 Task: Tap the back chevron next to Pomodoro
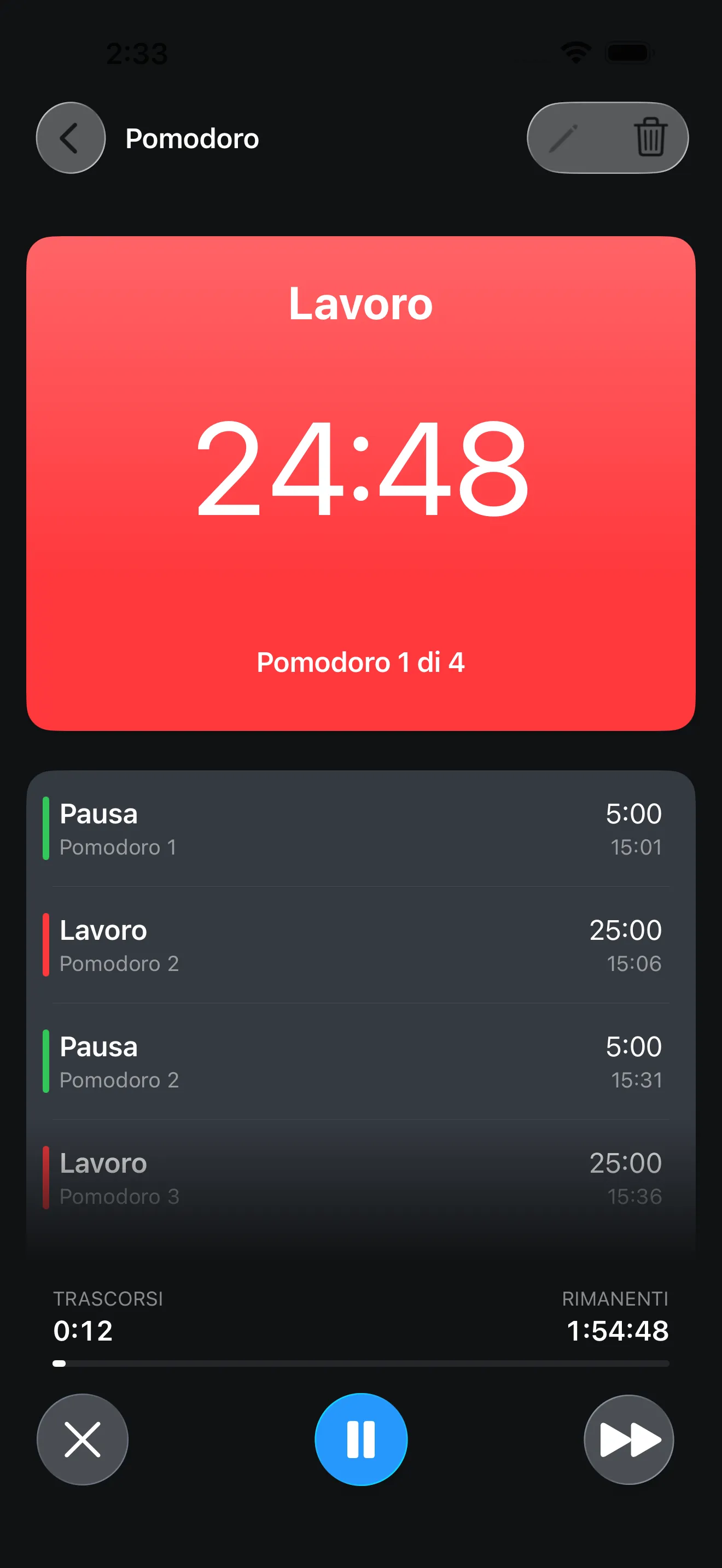(x=69, y=138)
